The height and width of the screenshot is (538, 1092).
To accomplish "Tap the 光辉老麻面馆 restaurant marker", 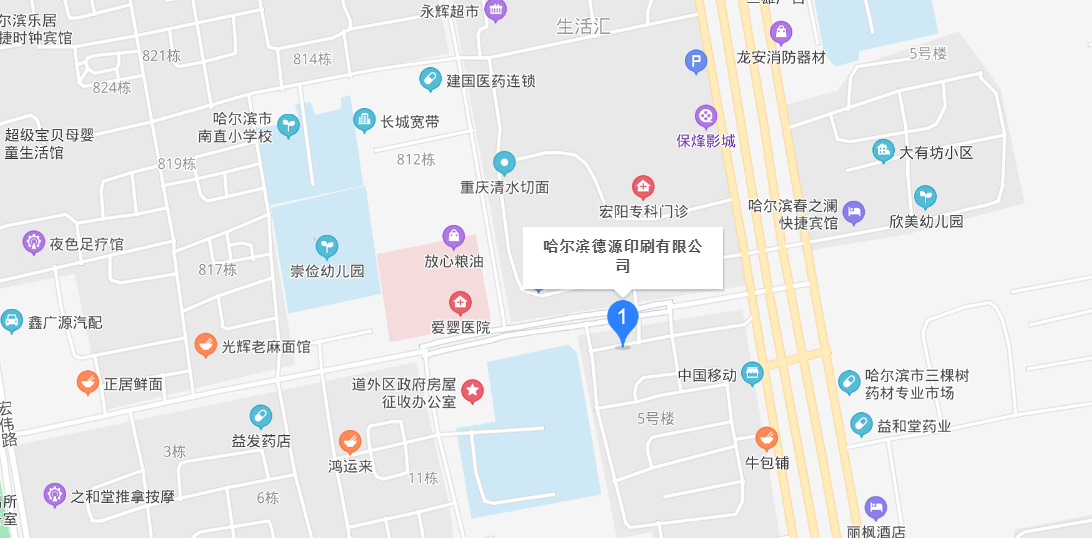I will 205,346.
